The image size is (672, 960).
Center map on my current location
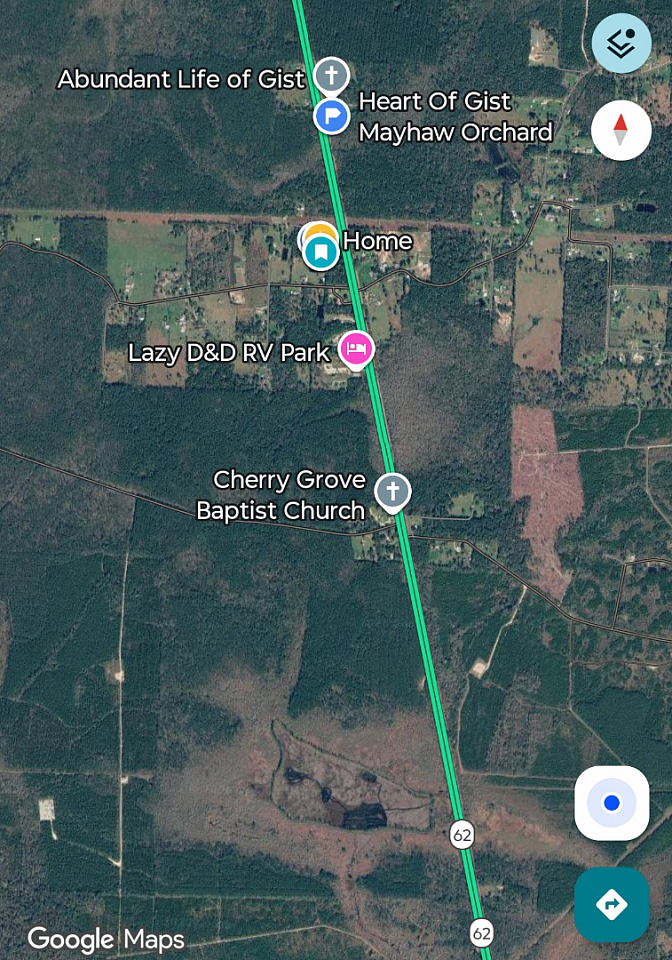click(611, 803)
